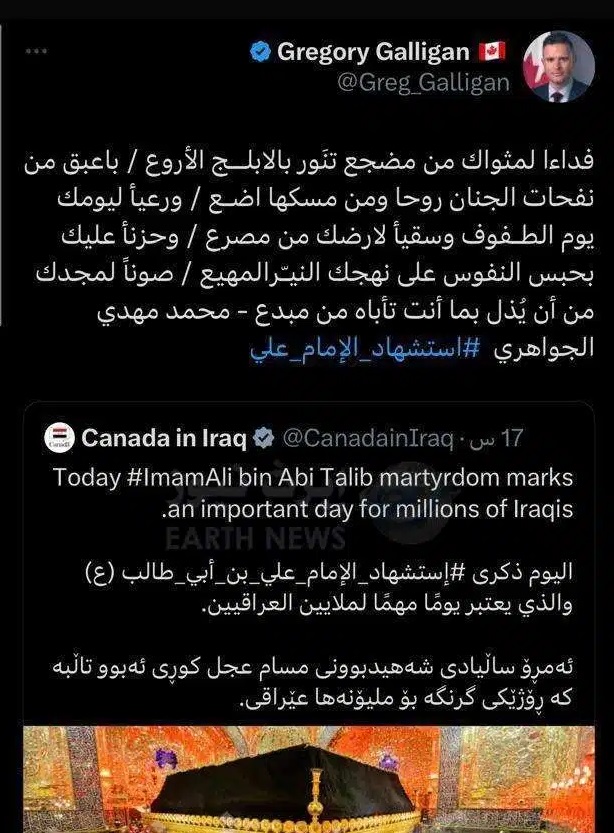Viewport: 614px width, 833px height.
Task: Open the three-dot overflow menu on the tweet
Action: pyautogui.click(x=37, y=49)
